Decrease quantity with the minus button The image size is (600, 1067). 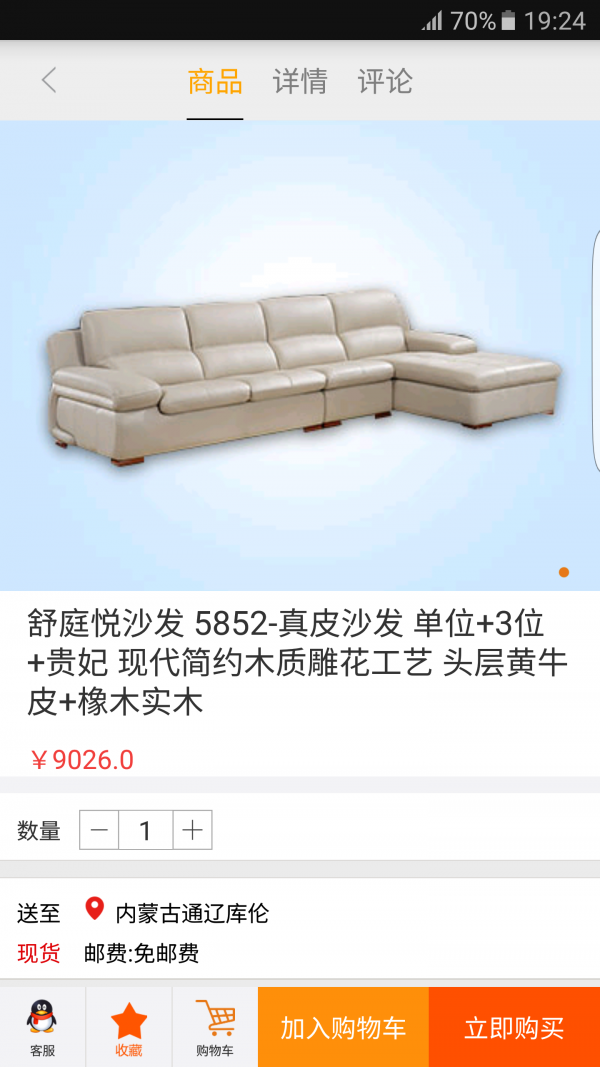(99, 830)
